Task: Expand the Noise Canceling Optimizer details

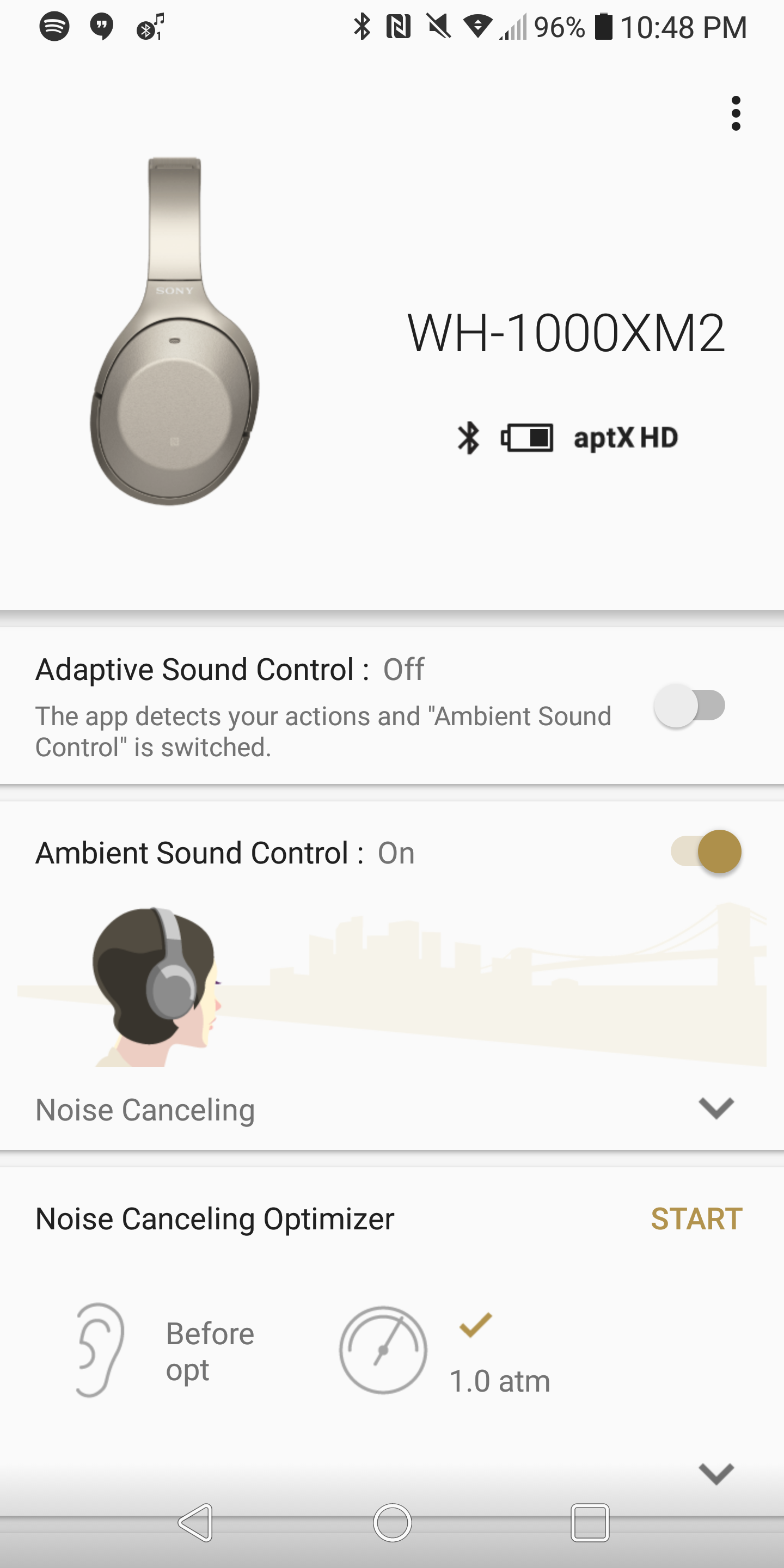Action: pyautogui.click(x=716, y=1474)
